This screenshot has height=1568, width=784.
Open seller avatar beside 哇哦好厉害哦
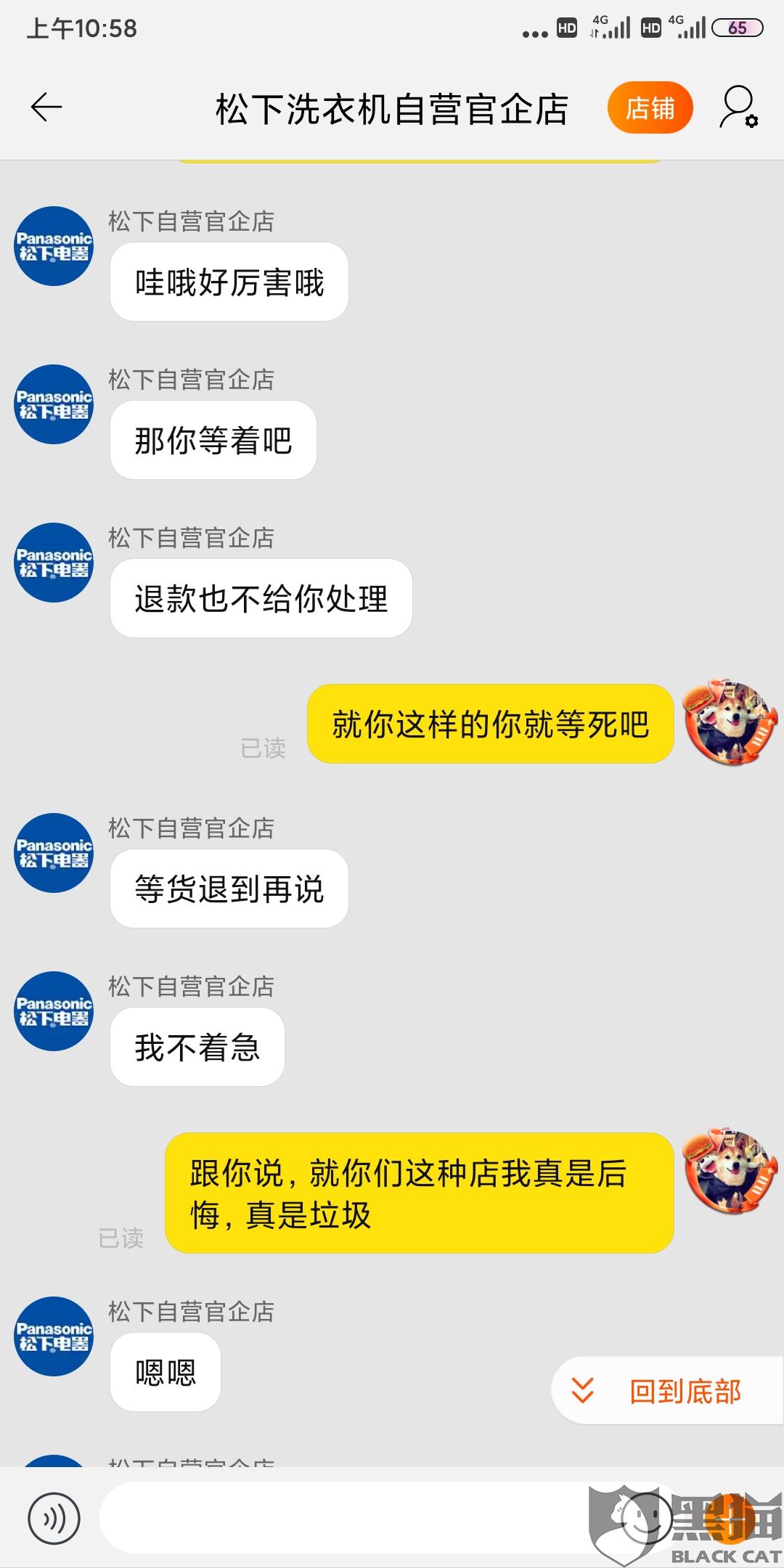click(54, 246)
